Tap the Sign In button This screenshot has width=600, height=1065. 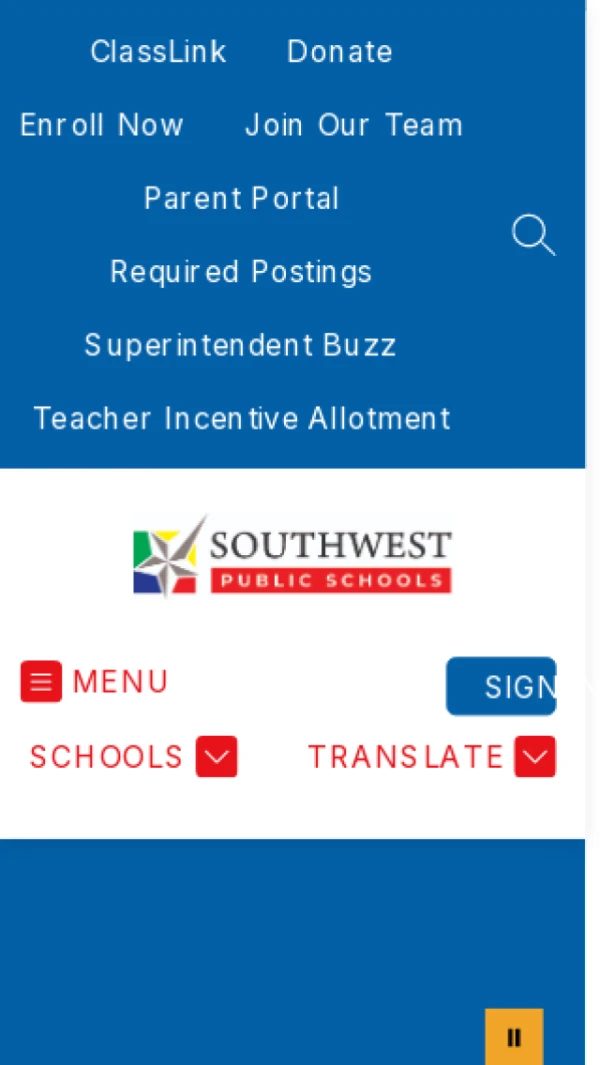click(501, 686)
